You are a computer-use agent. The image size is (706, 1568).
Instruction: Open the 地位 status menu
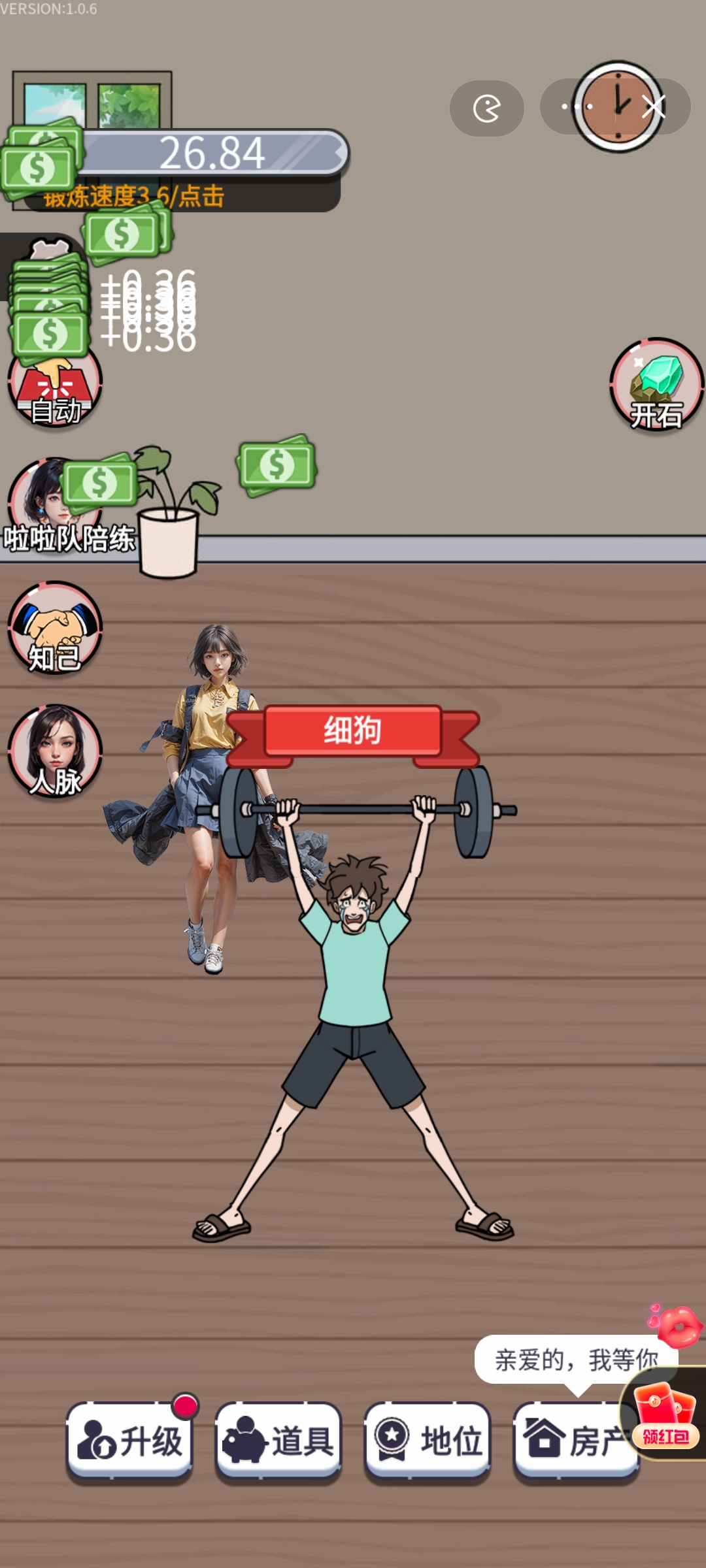[x=428, y=1441]
